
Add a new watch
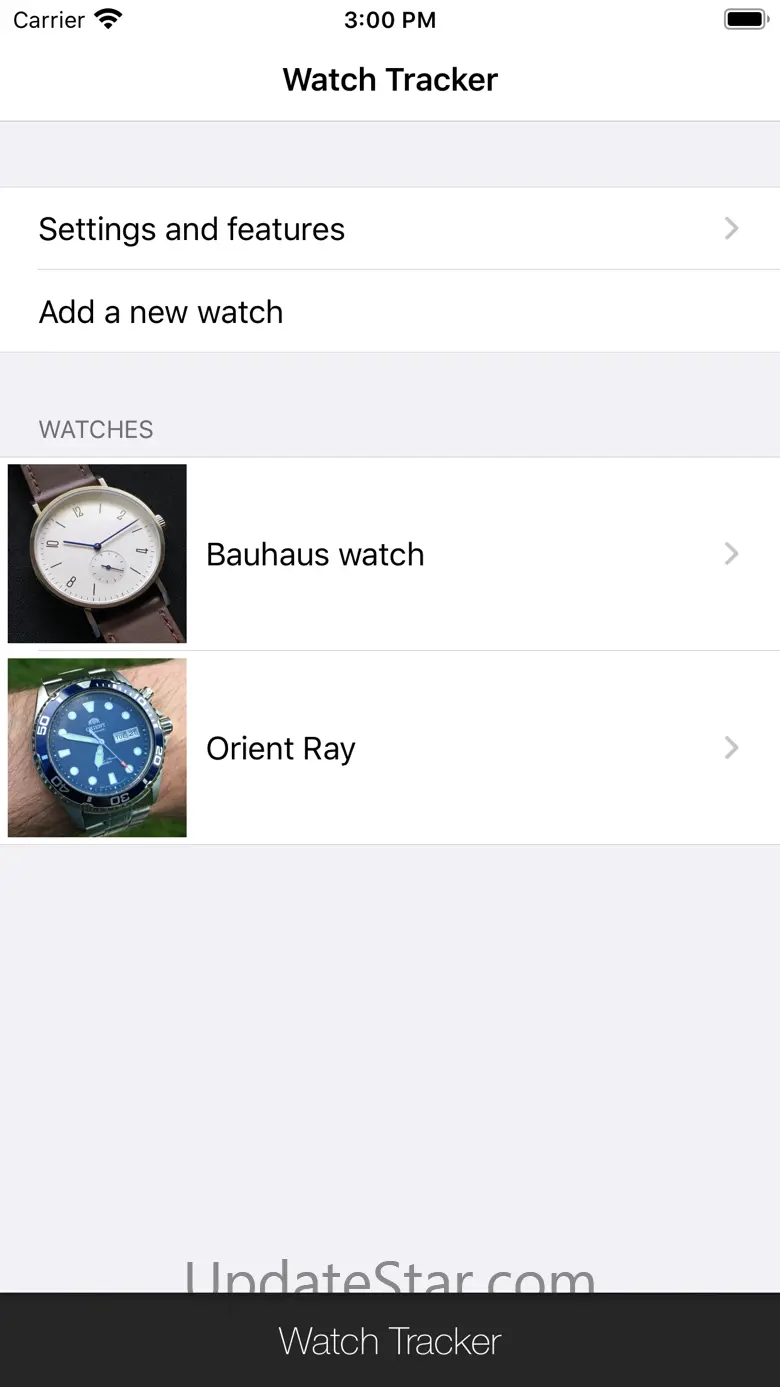coord(390,312)
